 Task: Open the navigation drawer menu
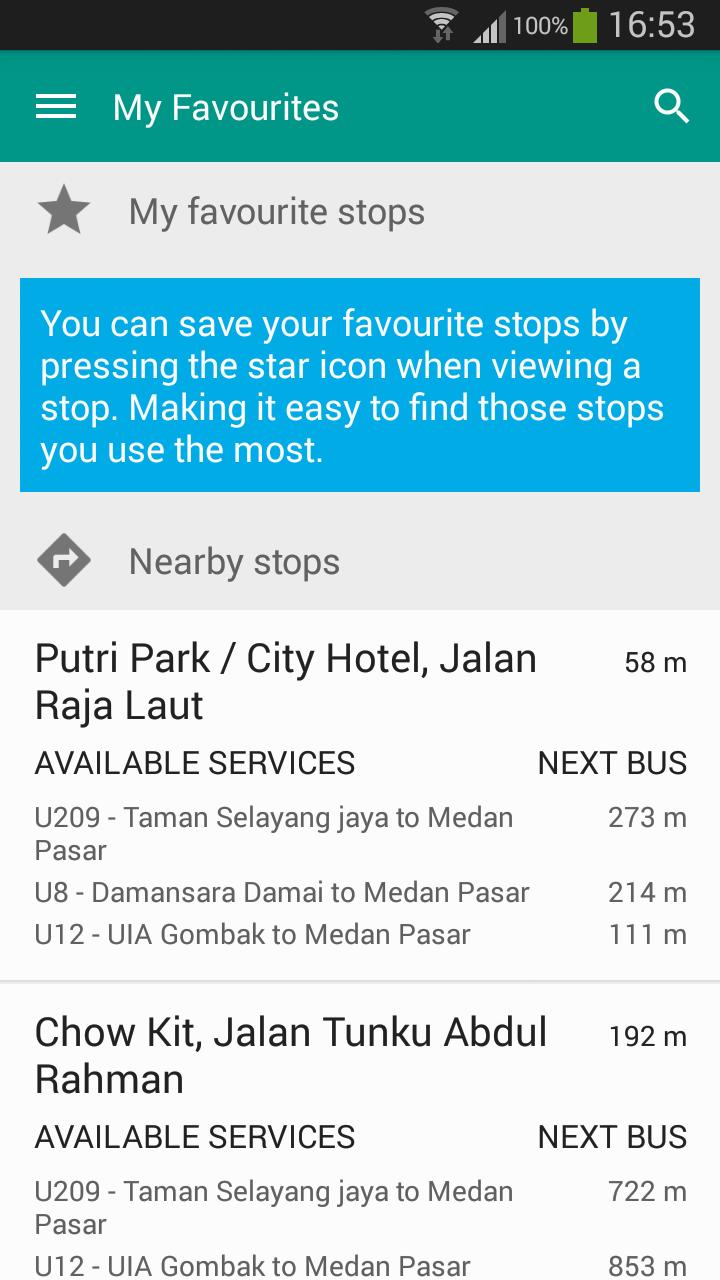(55, 106)
